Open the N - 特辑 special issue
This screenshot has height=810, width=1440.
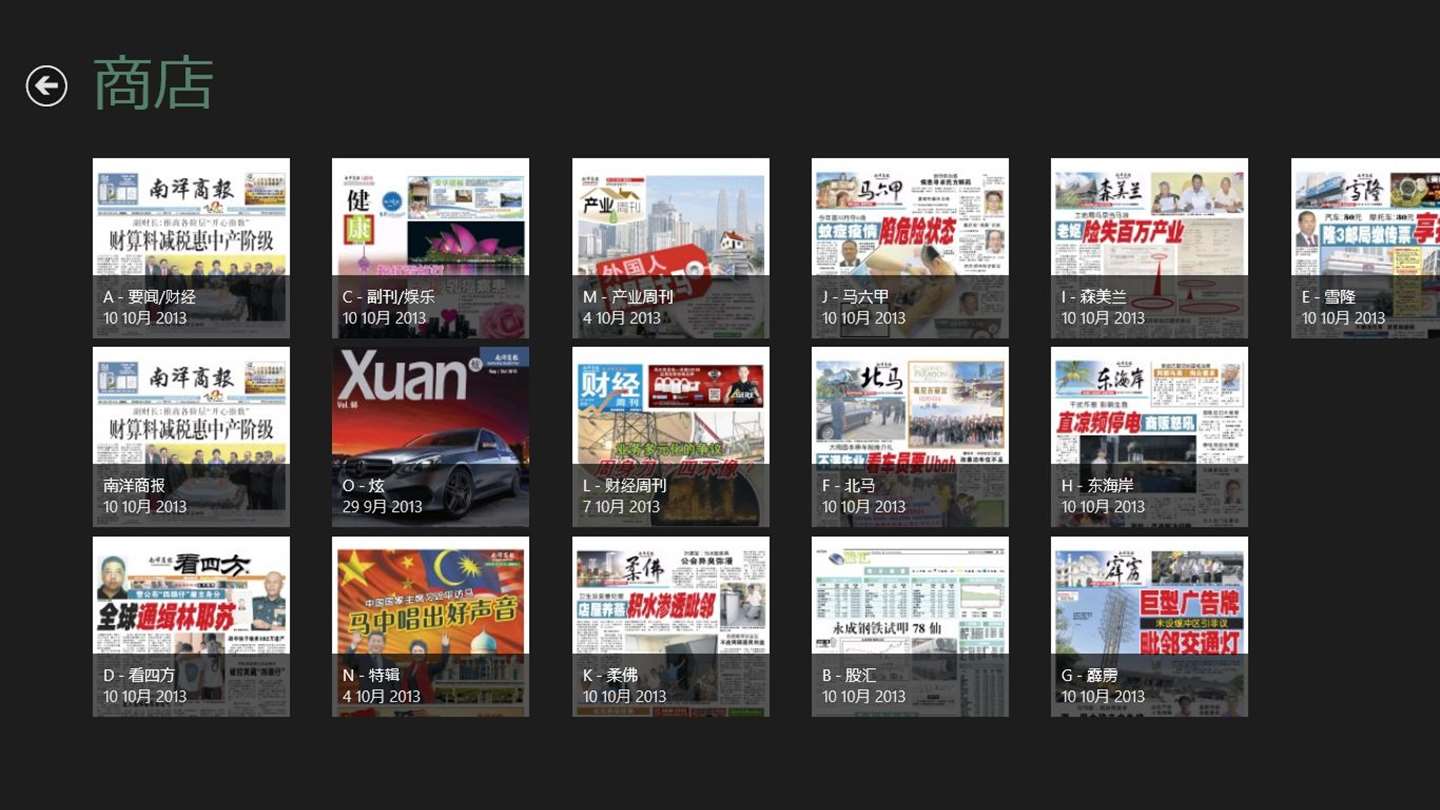430,627
